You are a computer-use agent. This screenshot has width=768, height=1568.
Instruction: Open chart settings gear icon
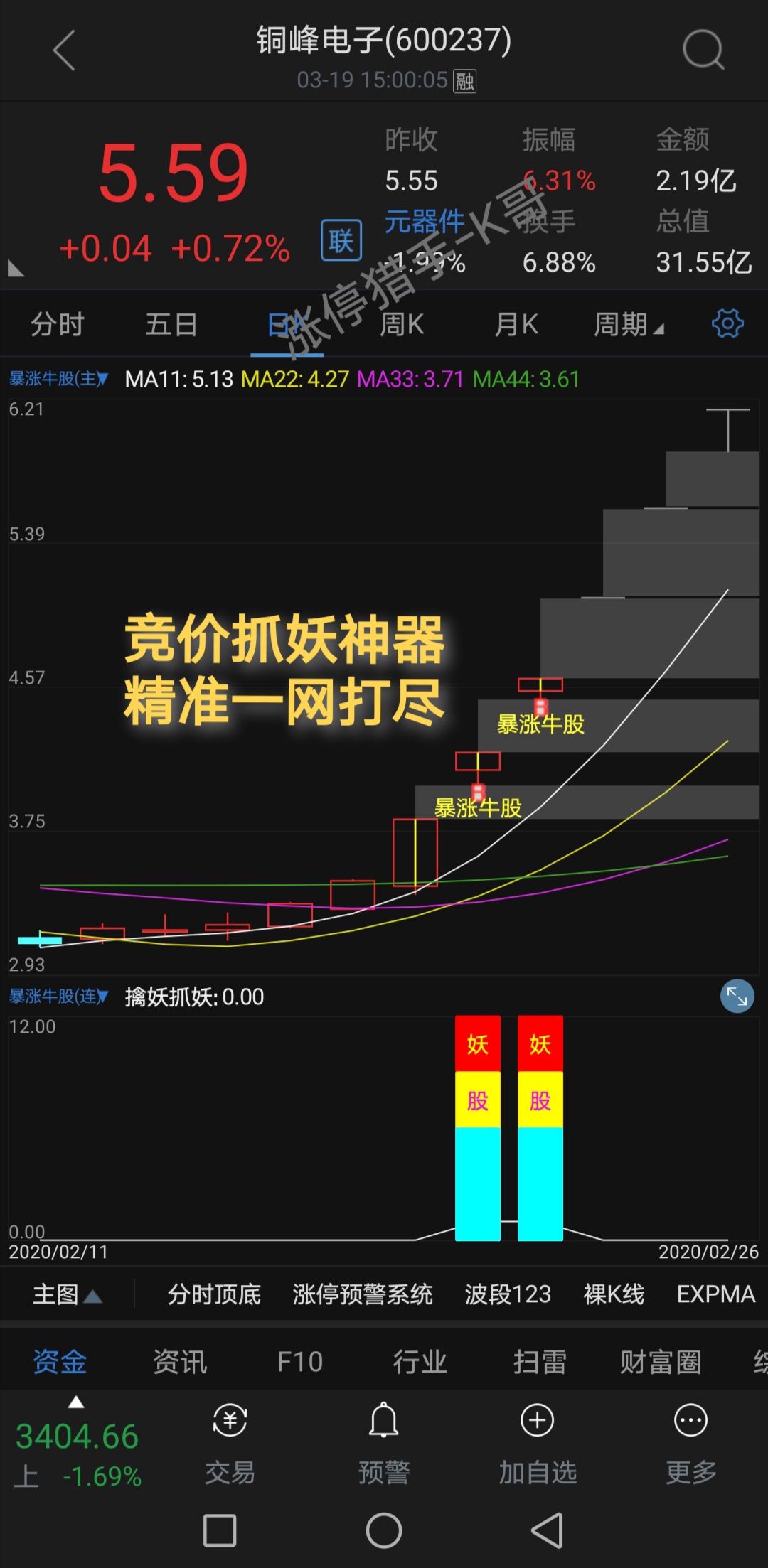727,323
